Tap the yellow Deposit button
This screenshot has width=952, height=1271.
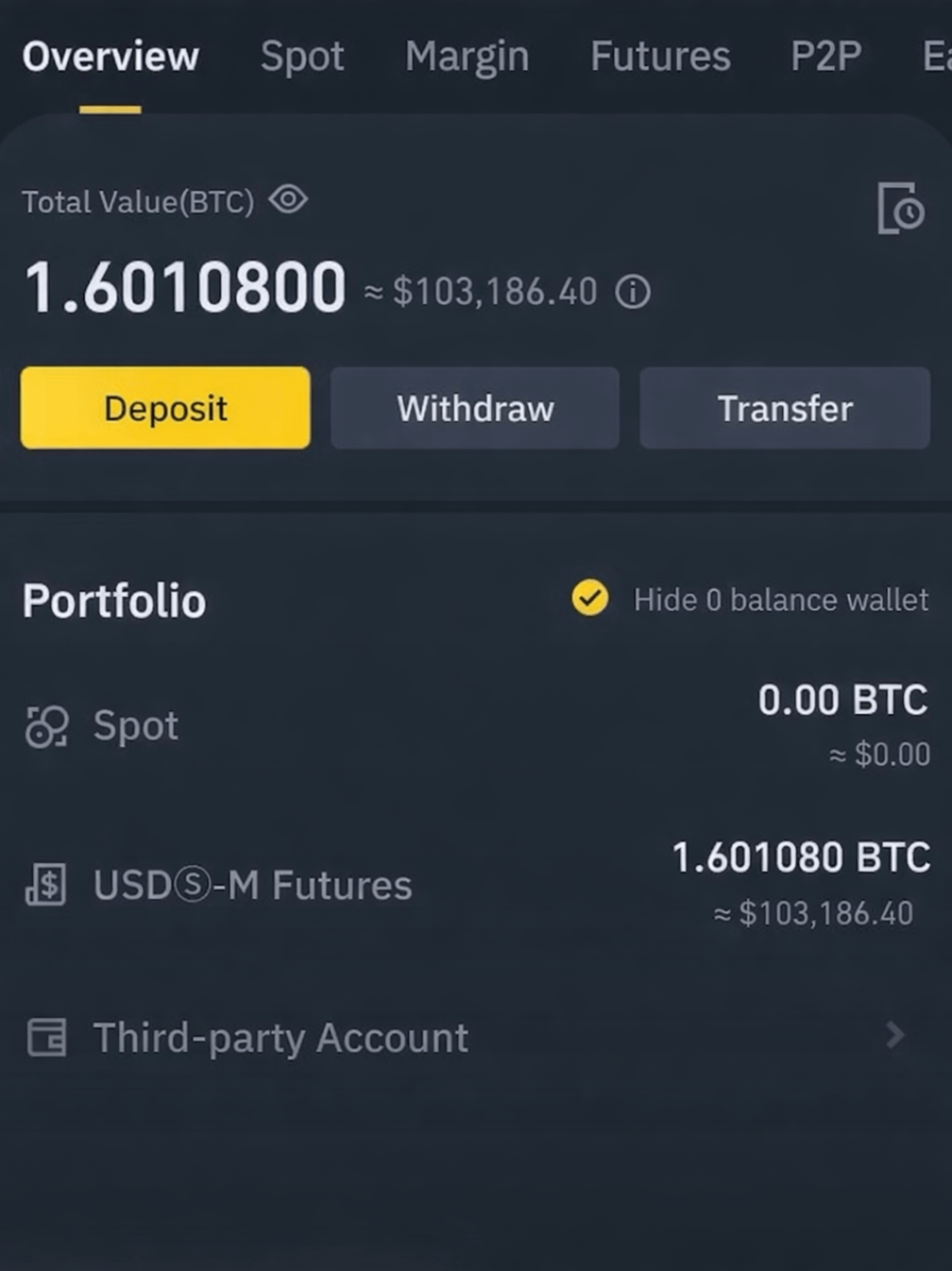point(166,408)
